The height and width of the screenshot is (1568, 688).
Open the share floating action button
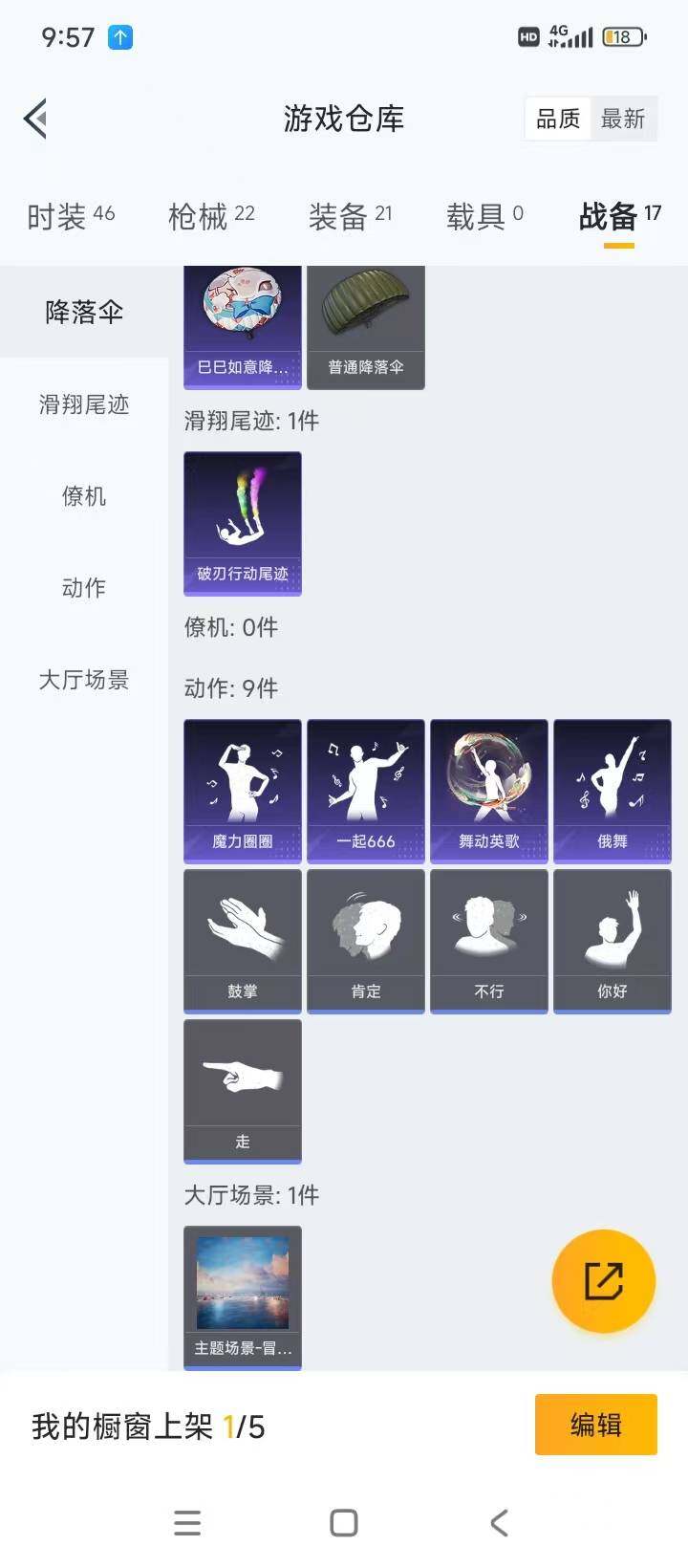[x=604, y=1281]
